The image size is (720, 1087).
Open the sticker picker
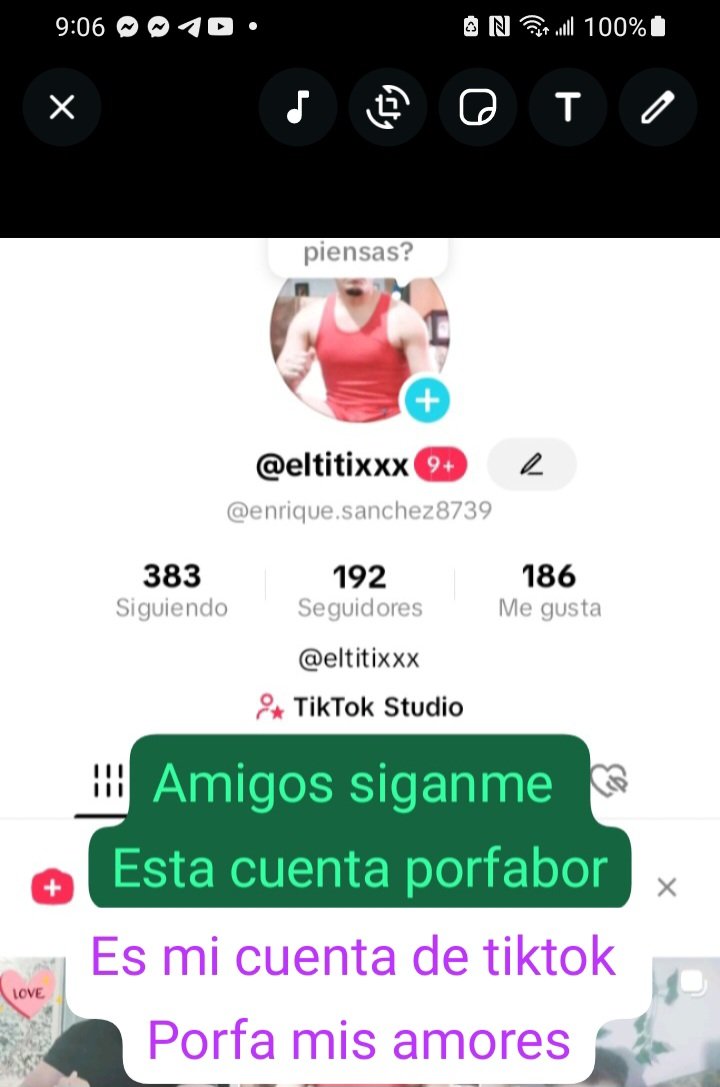click(478, 107)
